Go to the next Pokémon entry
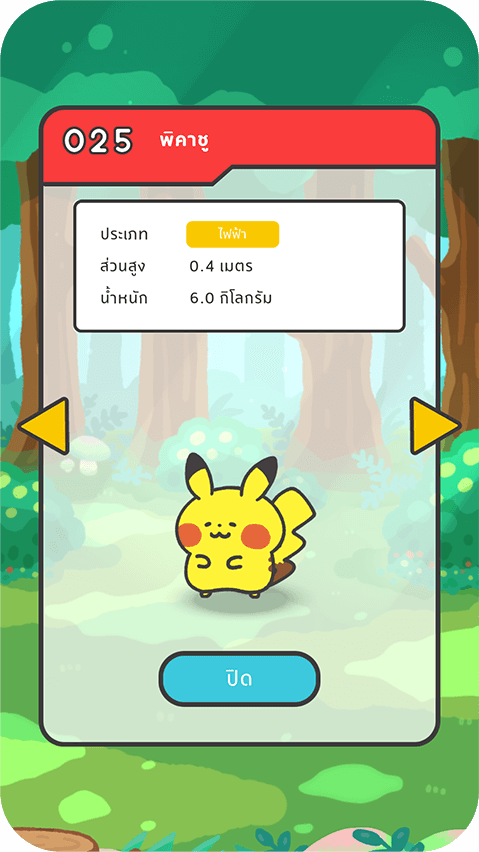Image resolution: width=479 pixels, height=852 pixels. [x=435, y=426]
